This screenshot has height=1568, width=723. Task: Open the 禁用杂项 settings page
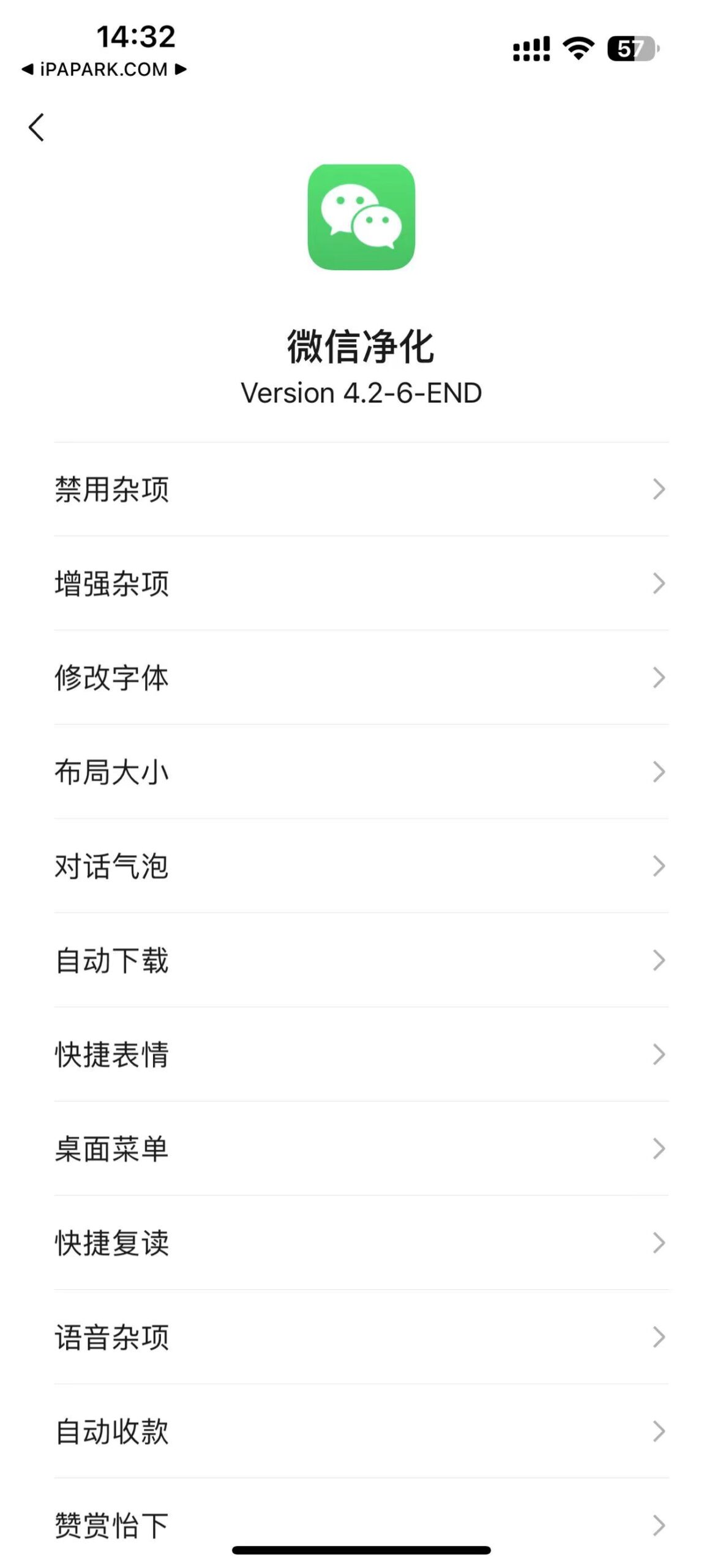click(361, 489)
